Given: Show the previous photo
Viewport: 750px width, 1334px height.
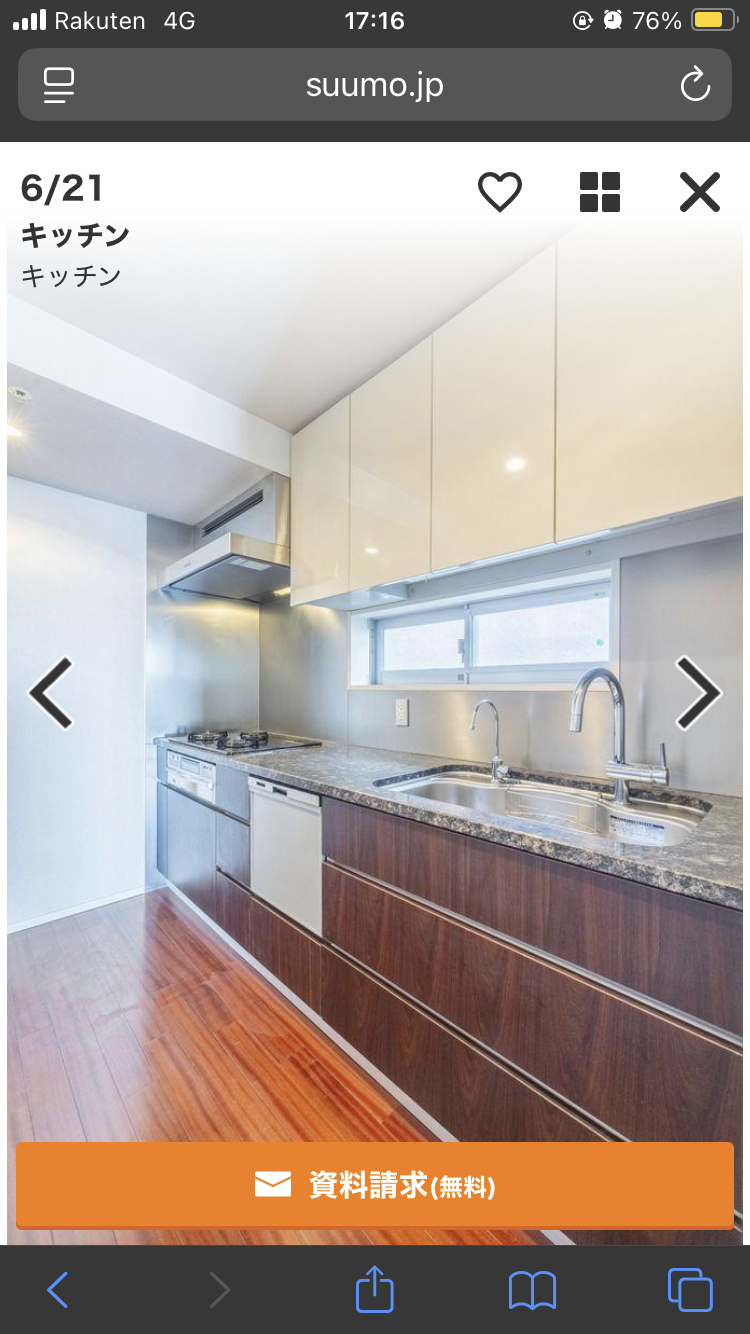Looking at the screenshot, I should [x=50, y=692].
